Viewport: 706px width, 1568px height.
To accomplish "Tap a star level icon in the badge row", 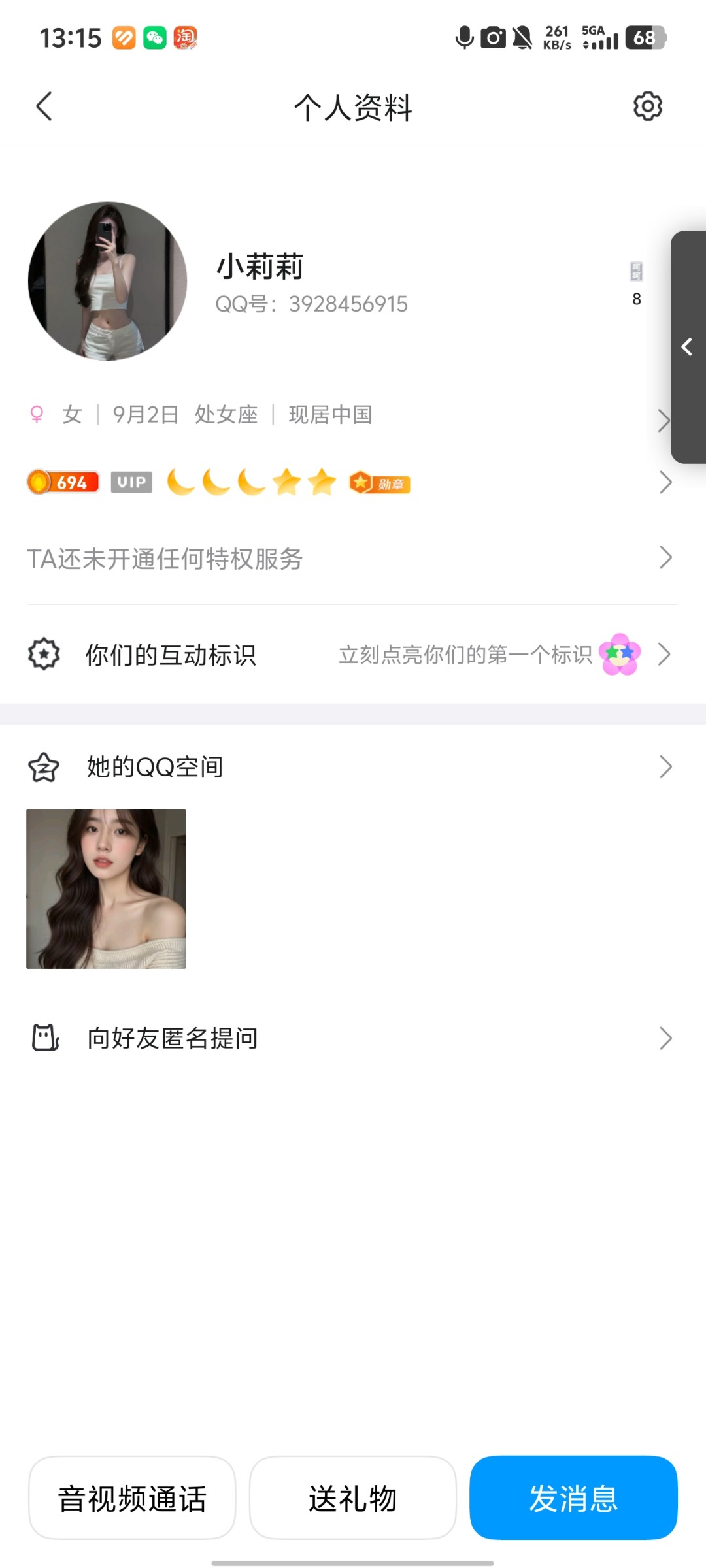I will pyautogui.click(x=285, y=482).
